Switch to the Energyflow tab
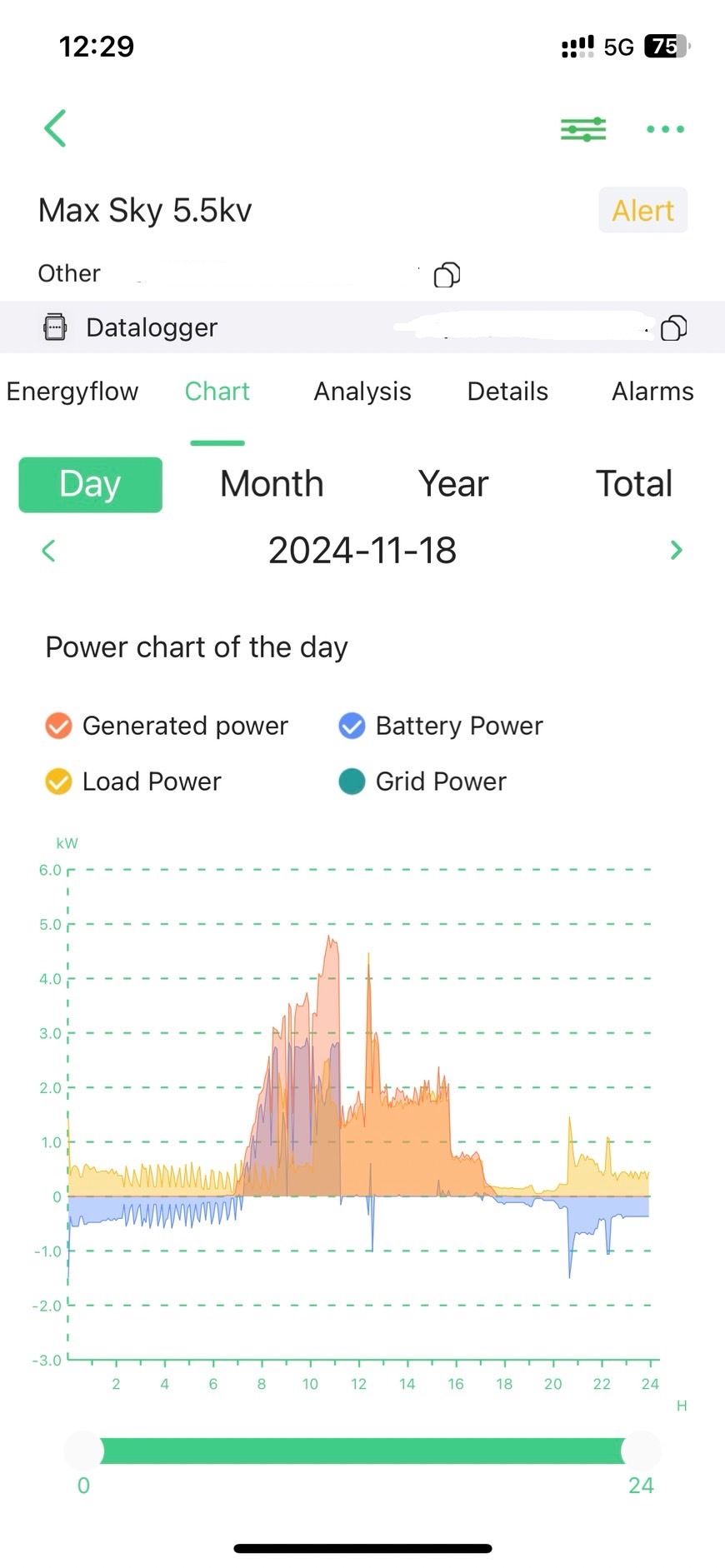 pyautogui.click(x=72, y=392)
